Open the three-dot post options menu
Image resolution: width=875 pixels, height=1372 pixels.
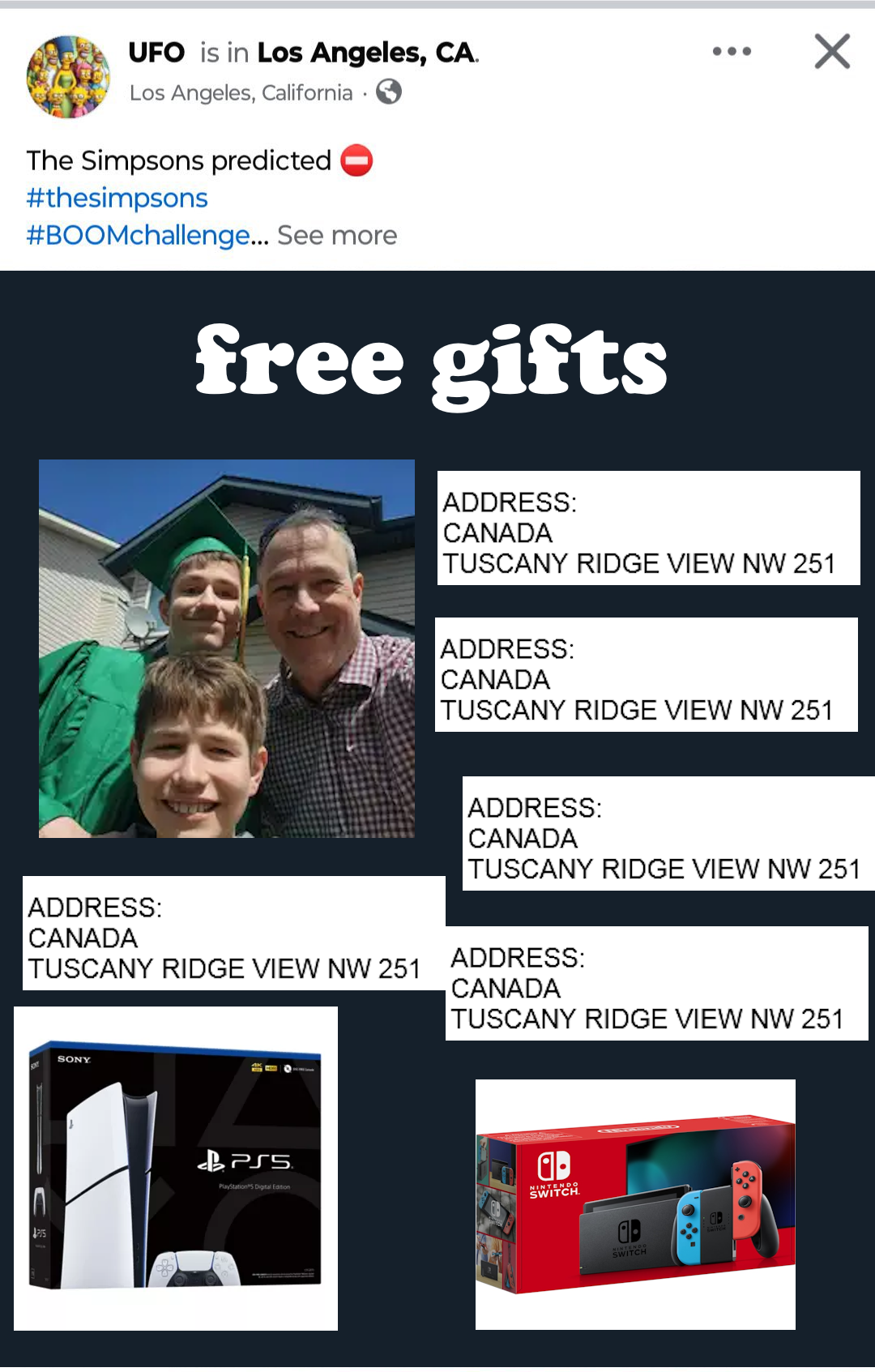(732, 52)
